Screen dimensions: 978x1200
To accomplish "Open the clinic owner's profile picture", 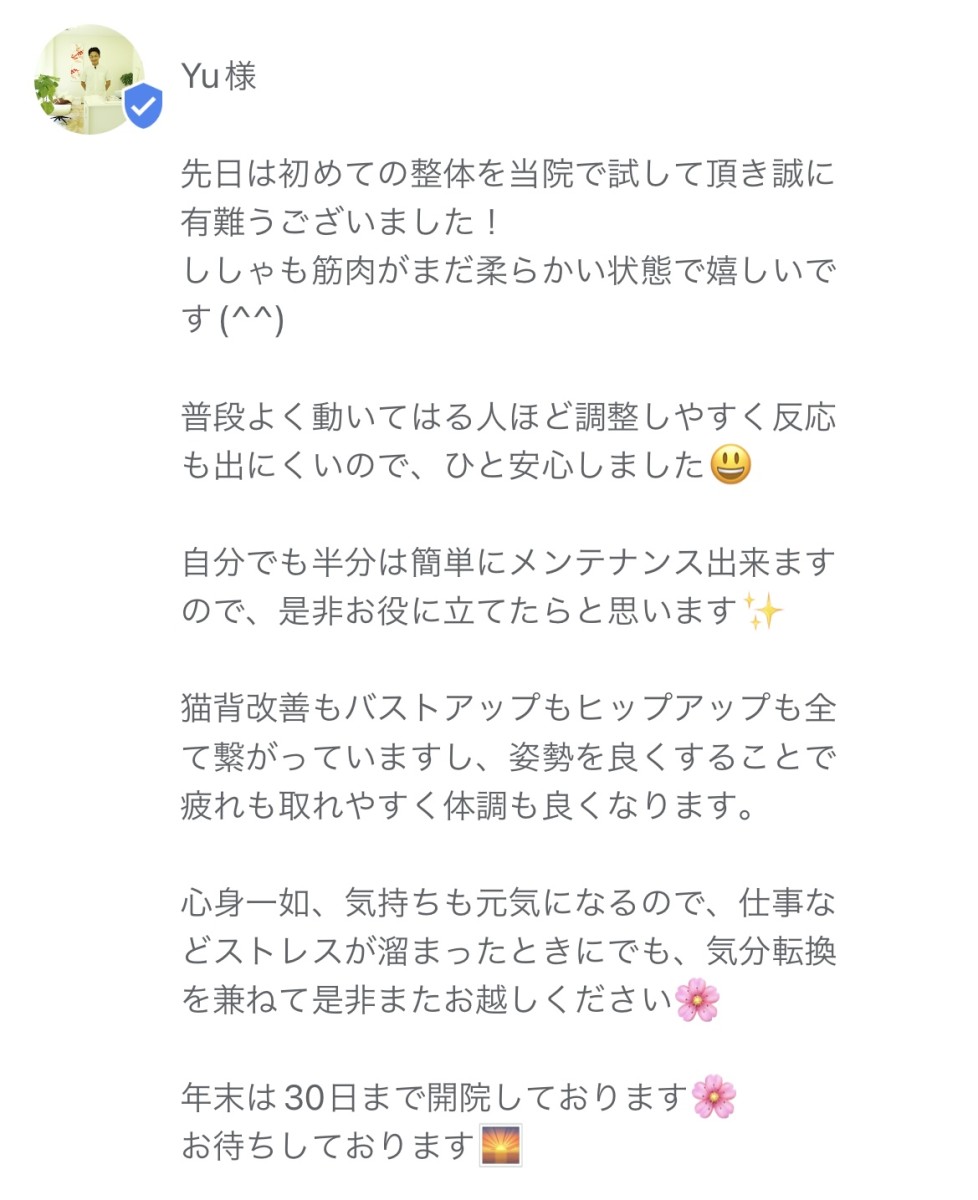I will pyautogui.click(x=90, y=80).
